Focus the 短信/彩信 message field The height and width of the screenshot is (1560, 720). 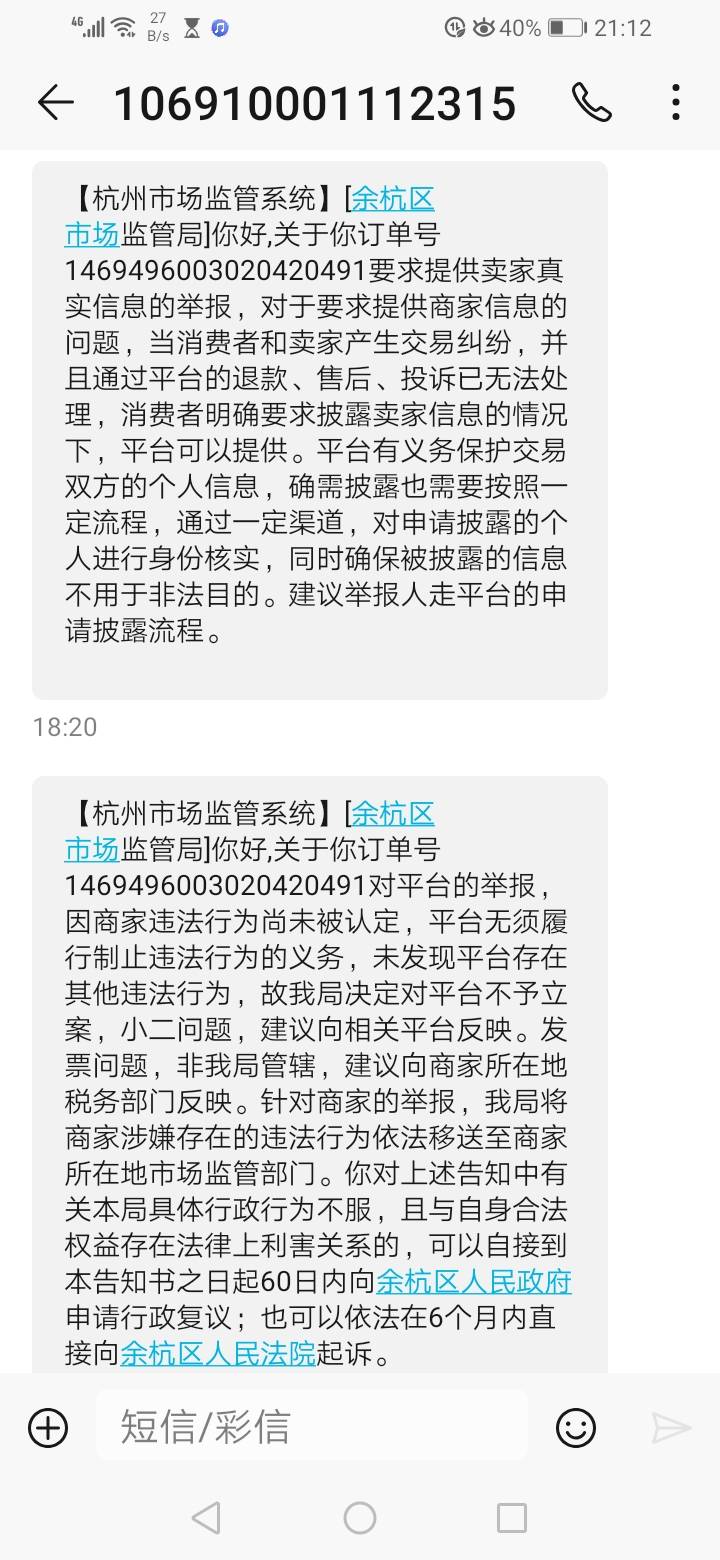(311, 1426)
